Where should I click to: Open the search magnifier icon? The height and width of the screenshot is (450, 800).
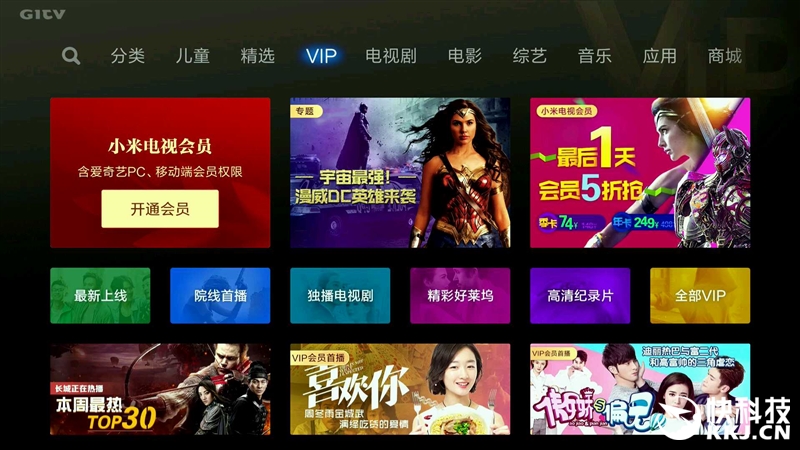[71, 56]
